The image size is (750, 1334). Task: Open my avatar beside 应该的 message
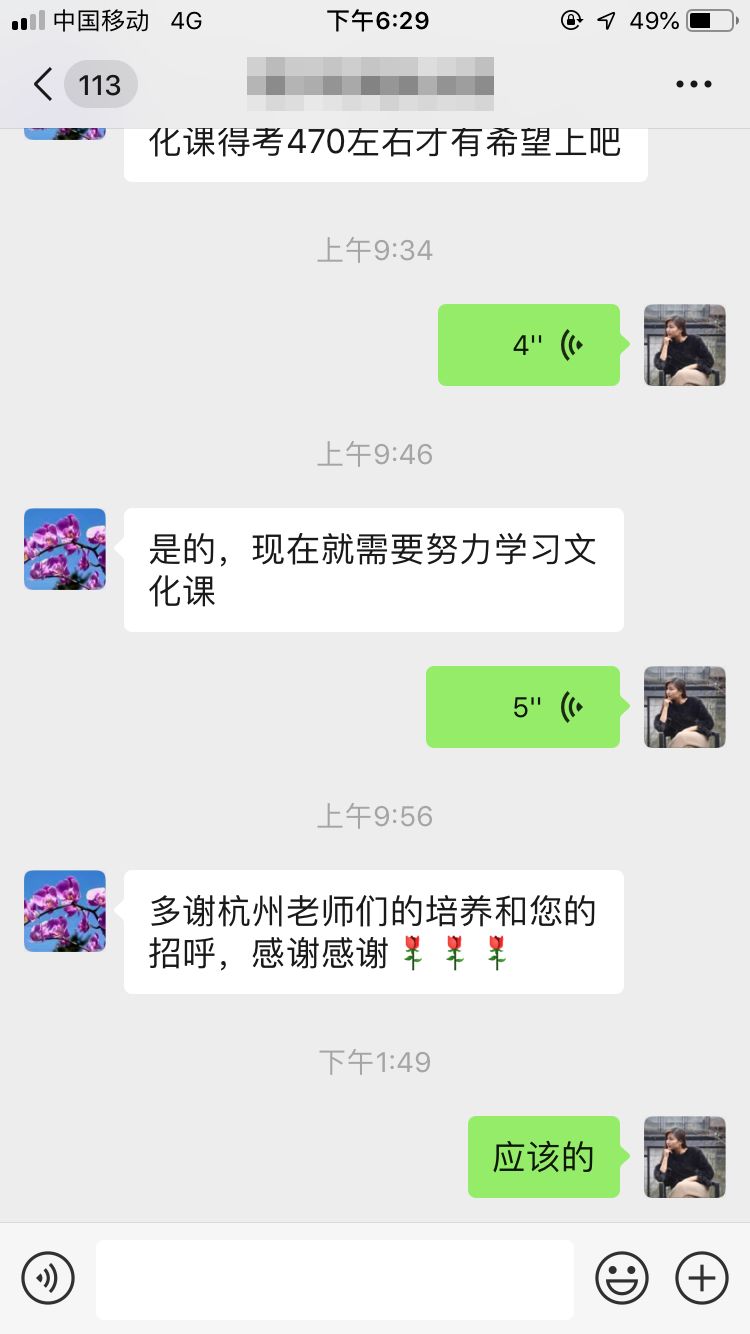685,1157
